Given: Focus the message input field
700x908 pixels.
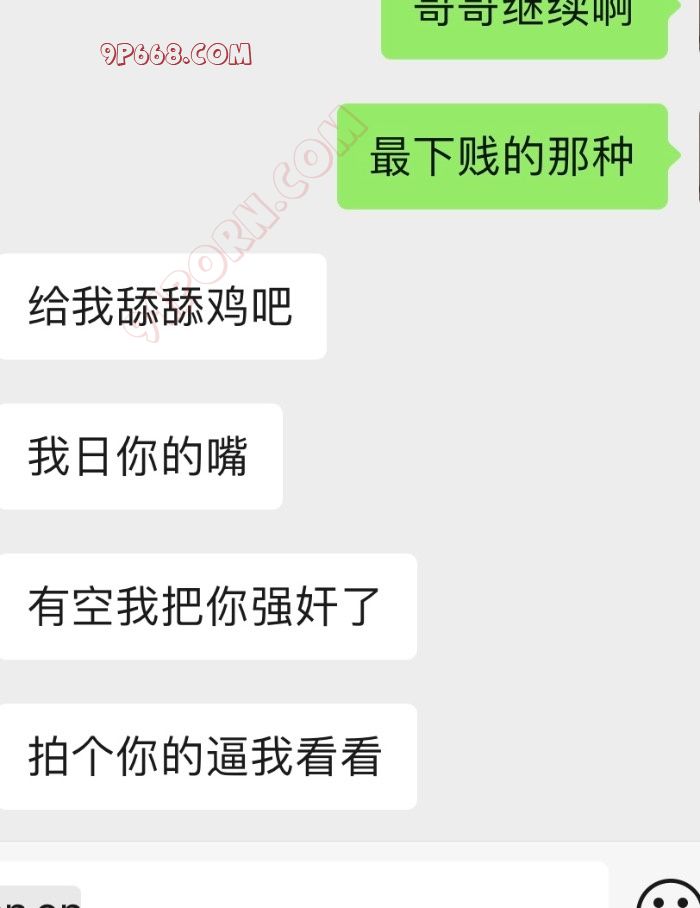Looking at the screenshot, I should pyautogui.click(x=300, y=886).
